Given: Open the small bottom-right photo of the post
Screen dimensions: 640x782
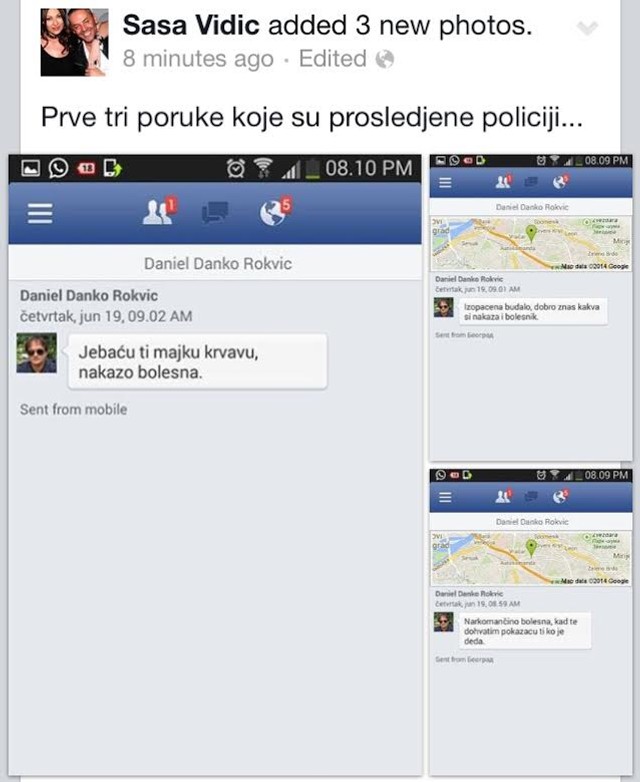Looking at the screenshot, I should coord(530,620).
